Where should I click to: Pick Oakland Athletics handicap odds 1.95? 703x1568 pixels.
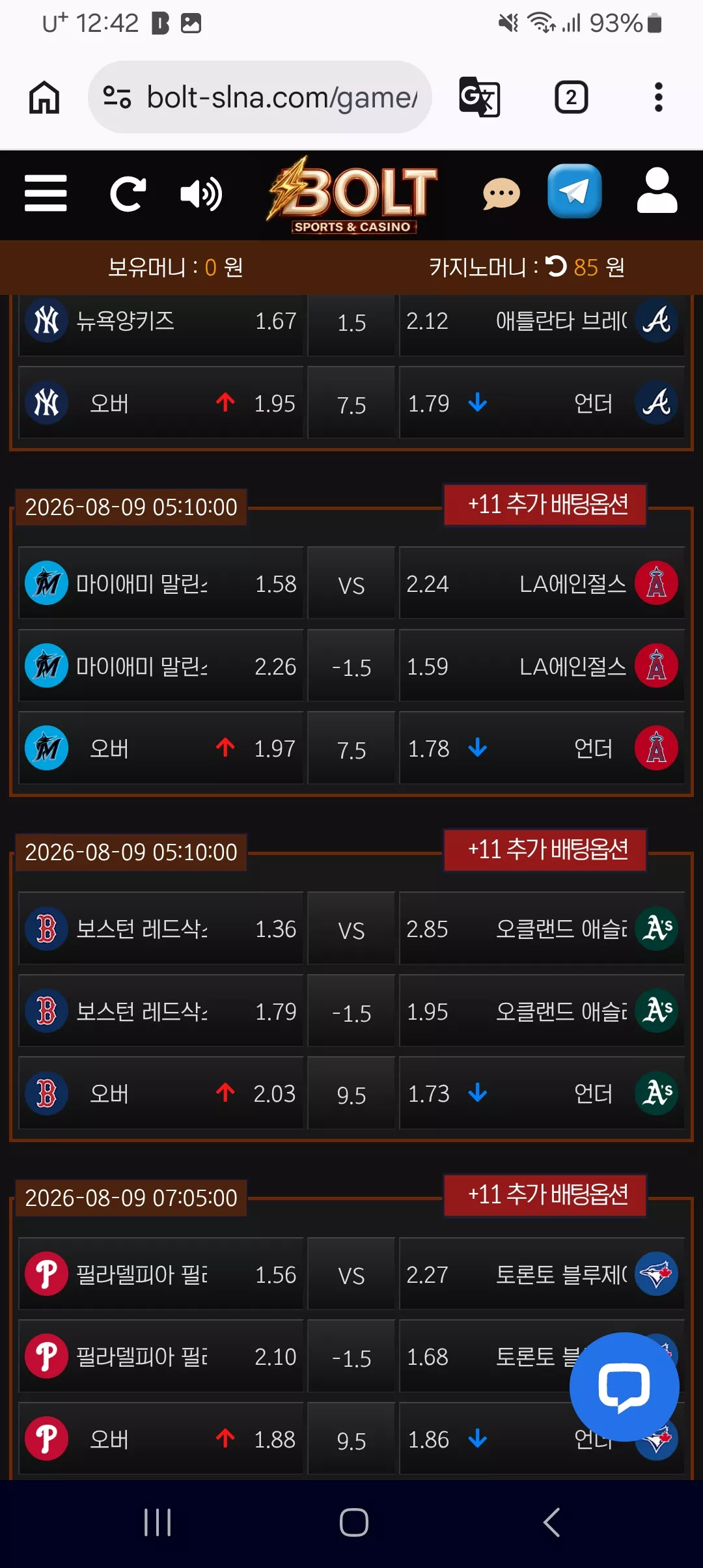(x=542, y=1011)
